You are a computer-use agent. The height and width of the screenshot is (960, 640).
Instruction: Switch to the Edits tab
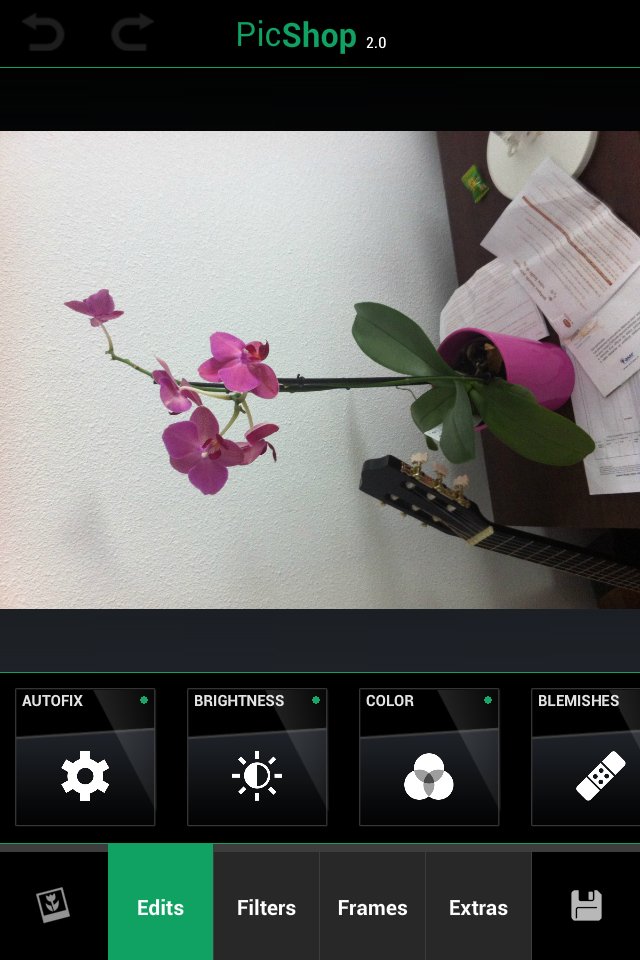(160, 906)
